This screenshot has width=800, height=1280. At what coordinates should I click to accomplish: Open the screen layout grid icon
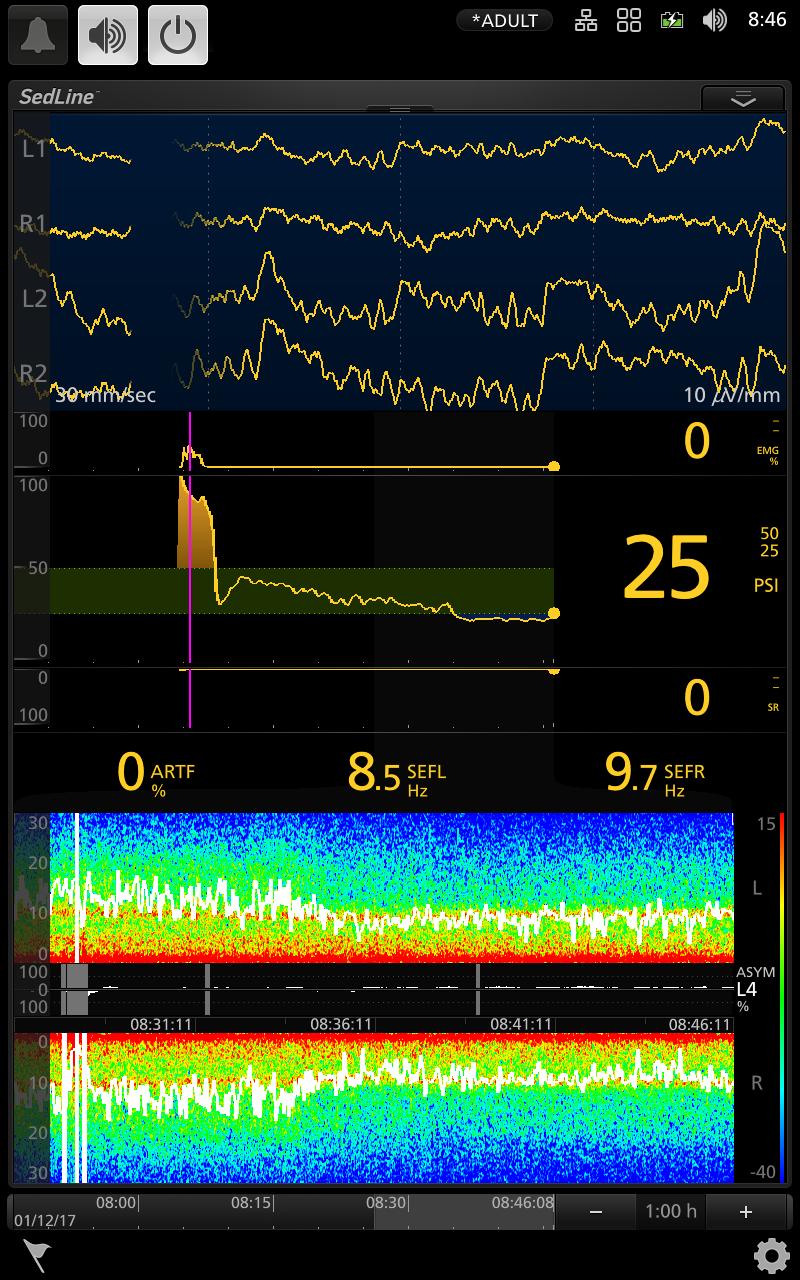click(x=629, y=20)
